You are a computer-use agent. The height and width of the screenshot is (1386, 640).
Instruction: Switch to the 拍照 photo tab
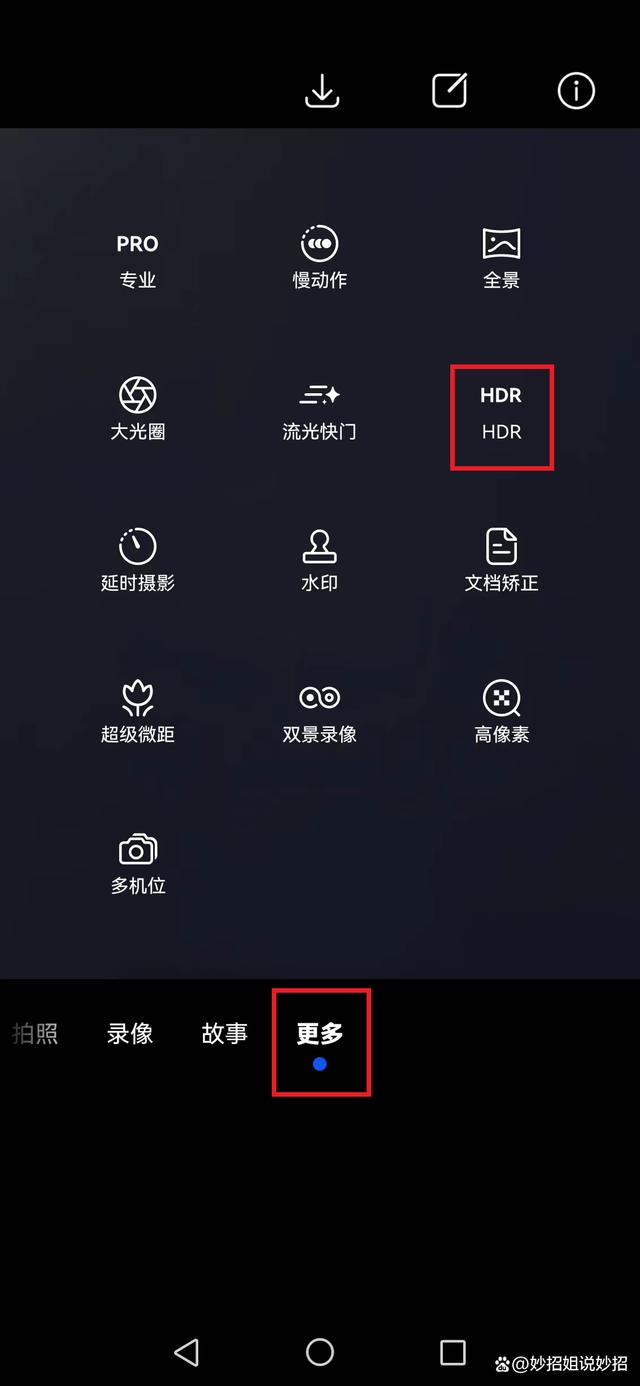click(35, 1033)
